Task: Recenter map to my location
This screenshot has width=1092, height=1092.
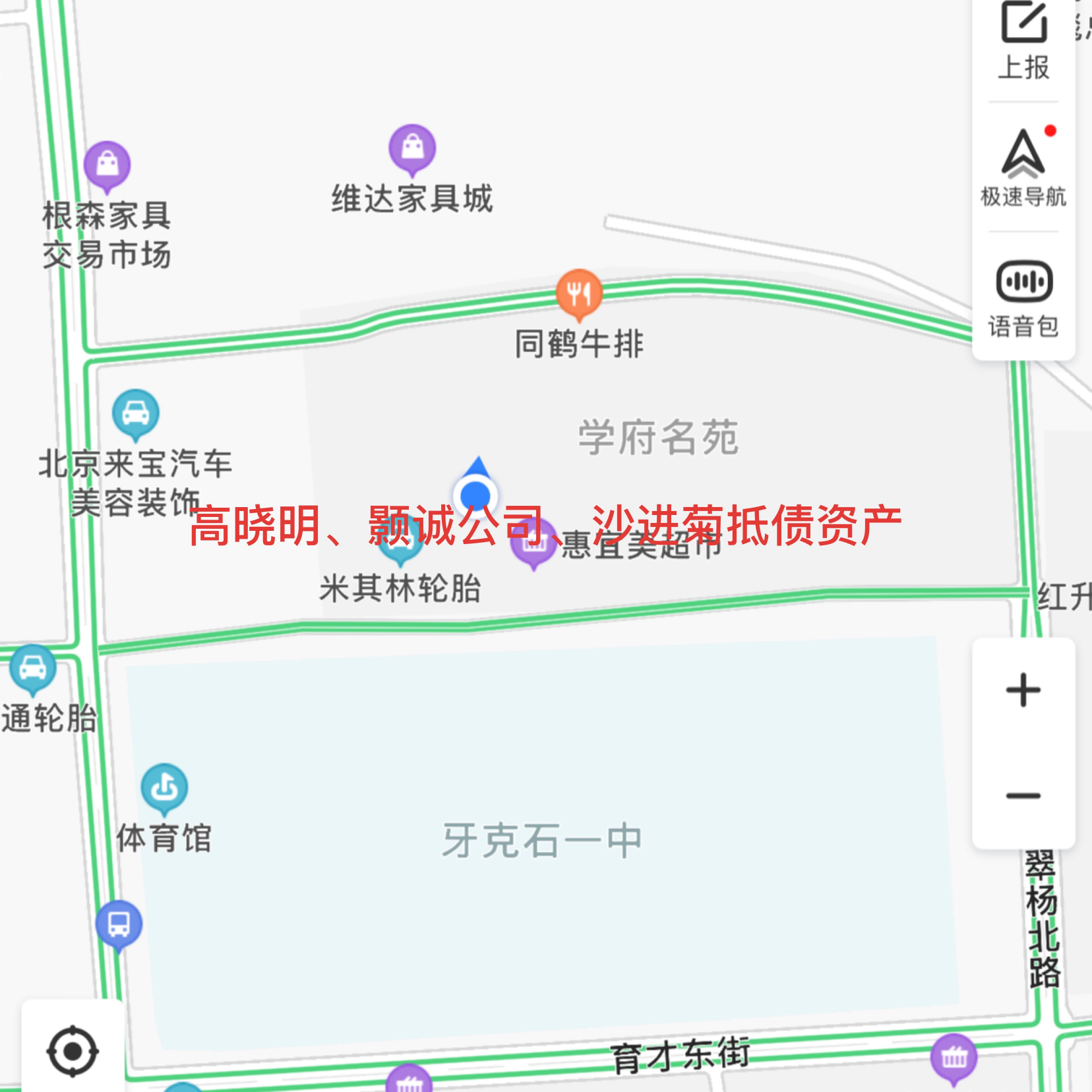Action: point(73,1051)
